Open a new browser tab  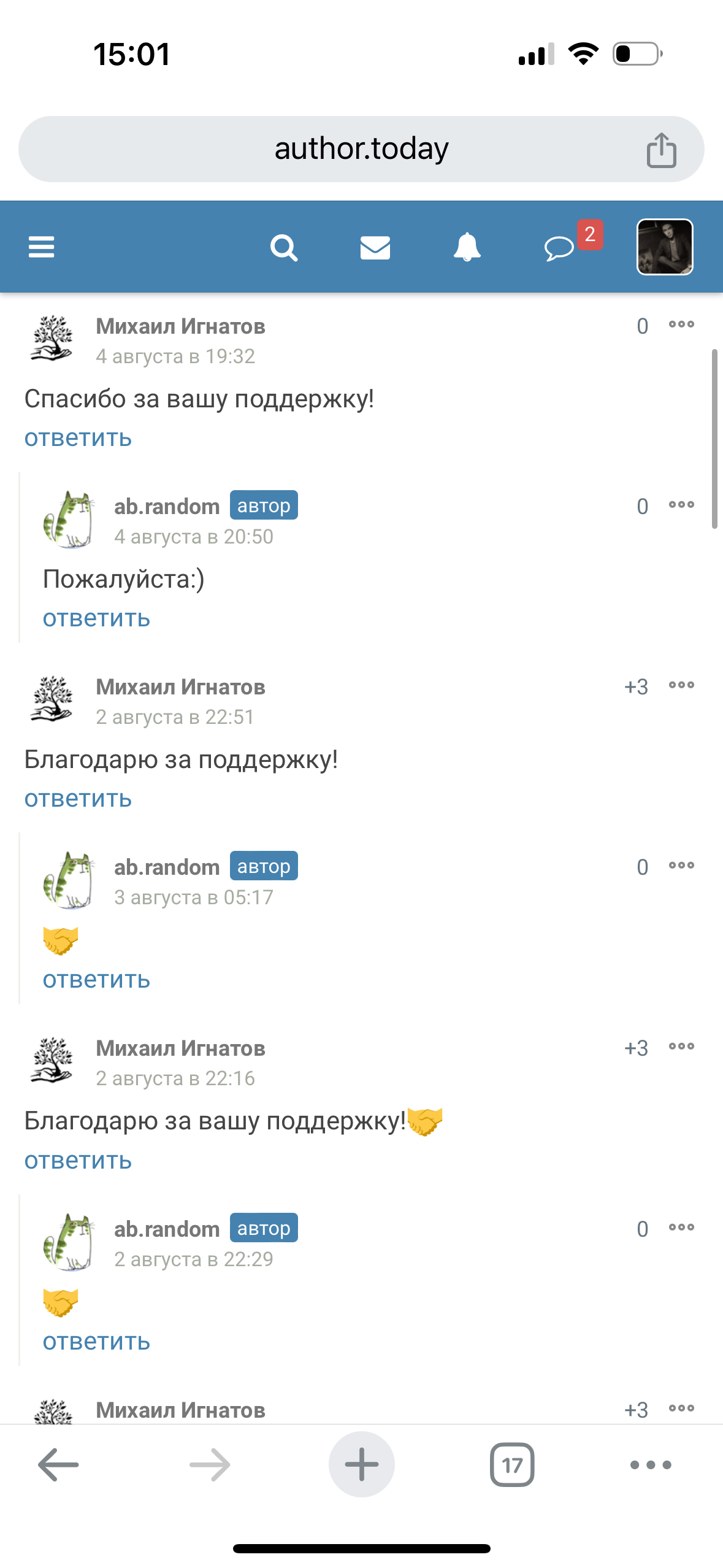361,1464
